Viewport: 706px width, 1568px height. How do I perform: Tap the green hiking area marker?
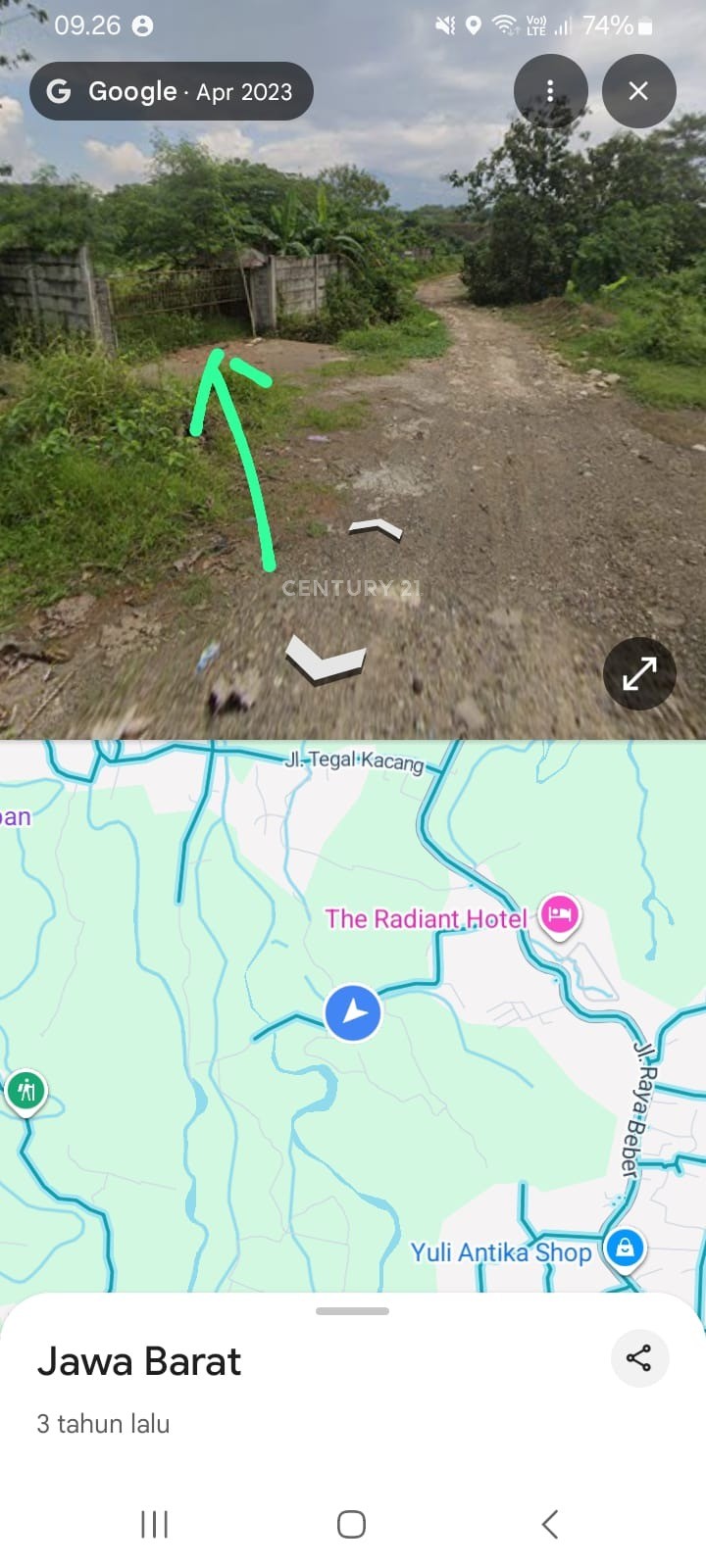tap(26, 1090)
